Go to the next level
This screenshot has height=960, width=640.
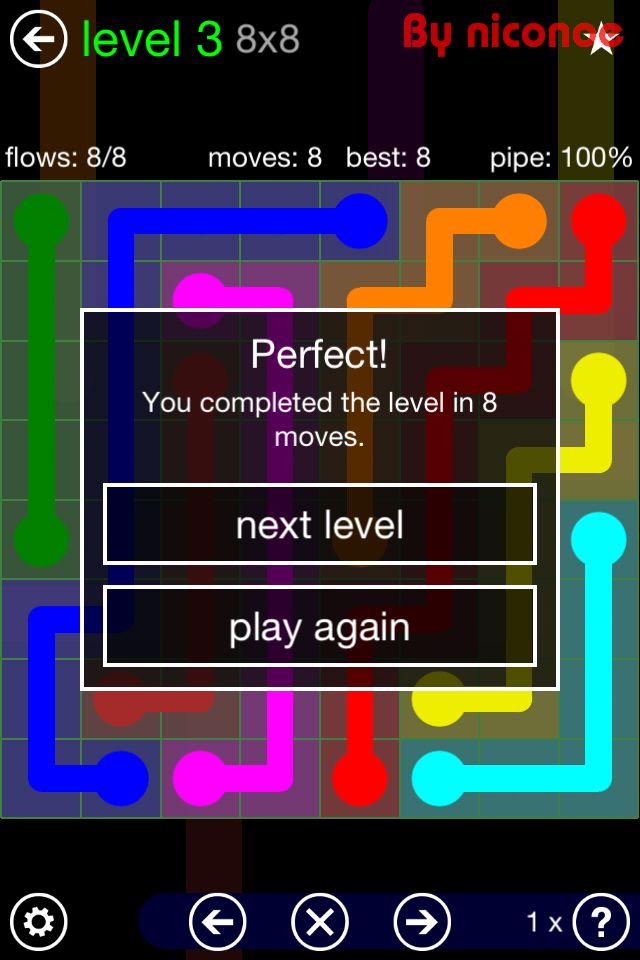click(x=320, y=525)
